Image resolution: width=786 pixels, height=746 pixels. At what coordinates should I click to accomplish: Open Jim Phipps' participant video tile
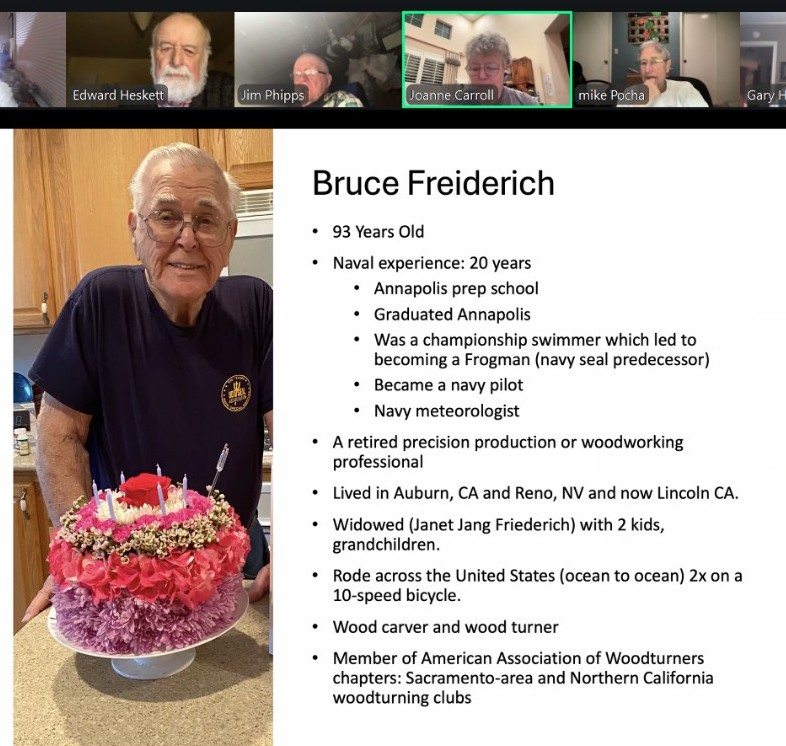coord(316,58)
